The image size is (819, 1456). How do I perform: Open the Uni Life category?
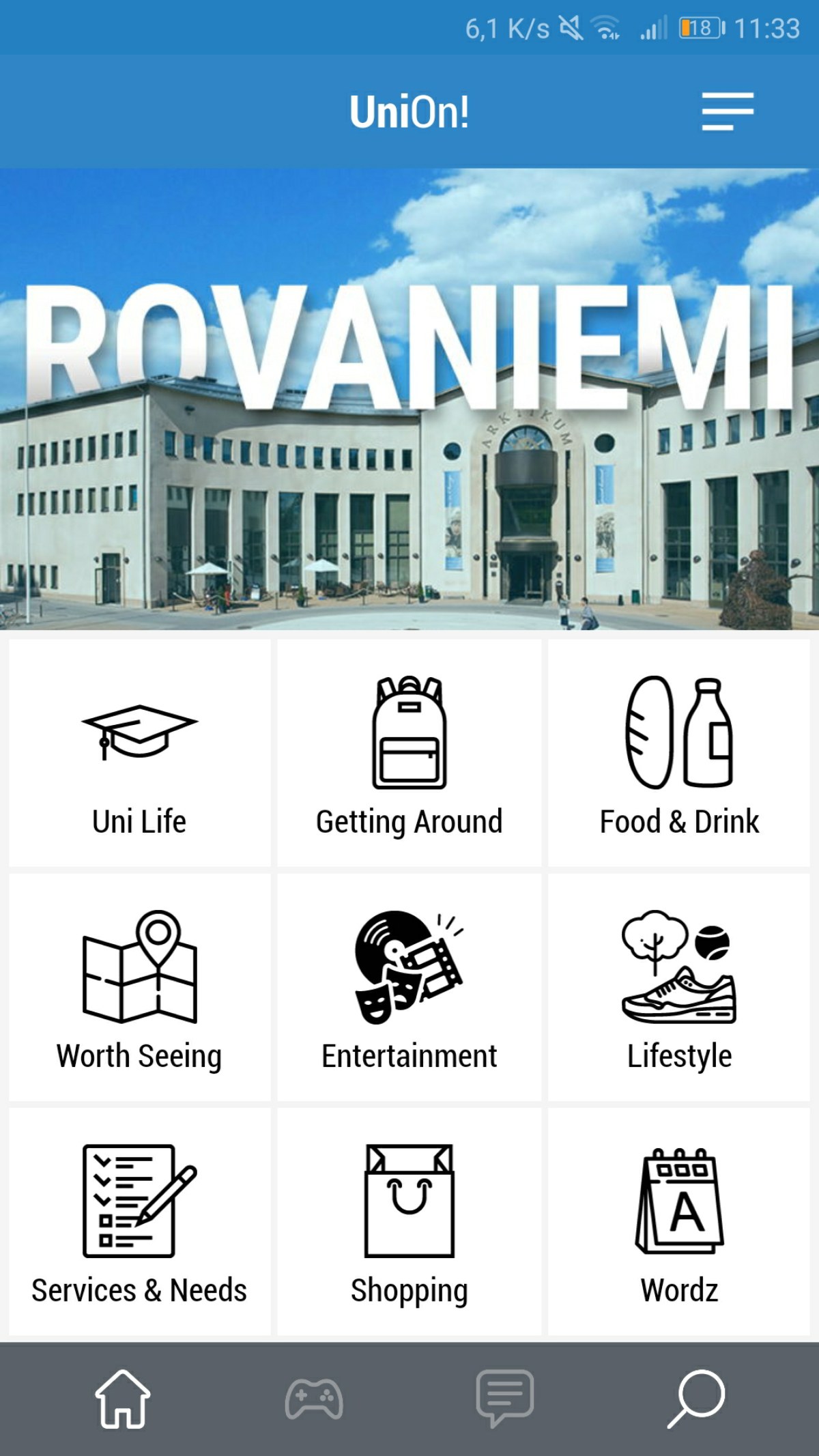(139, 752)
